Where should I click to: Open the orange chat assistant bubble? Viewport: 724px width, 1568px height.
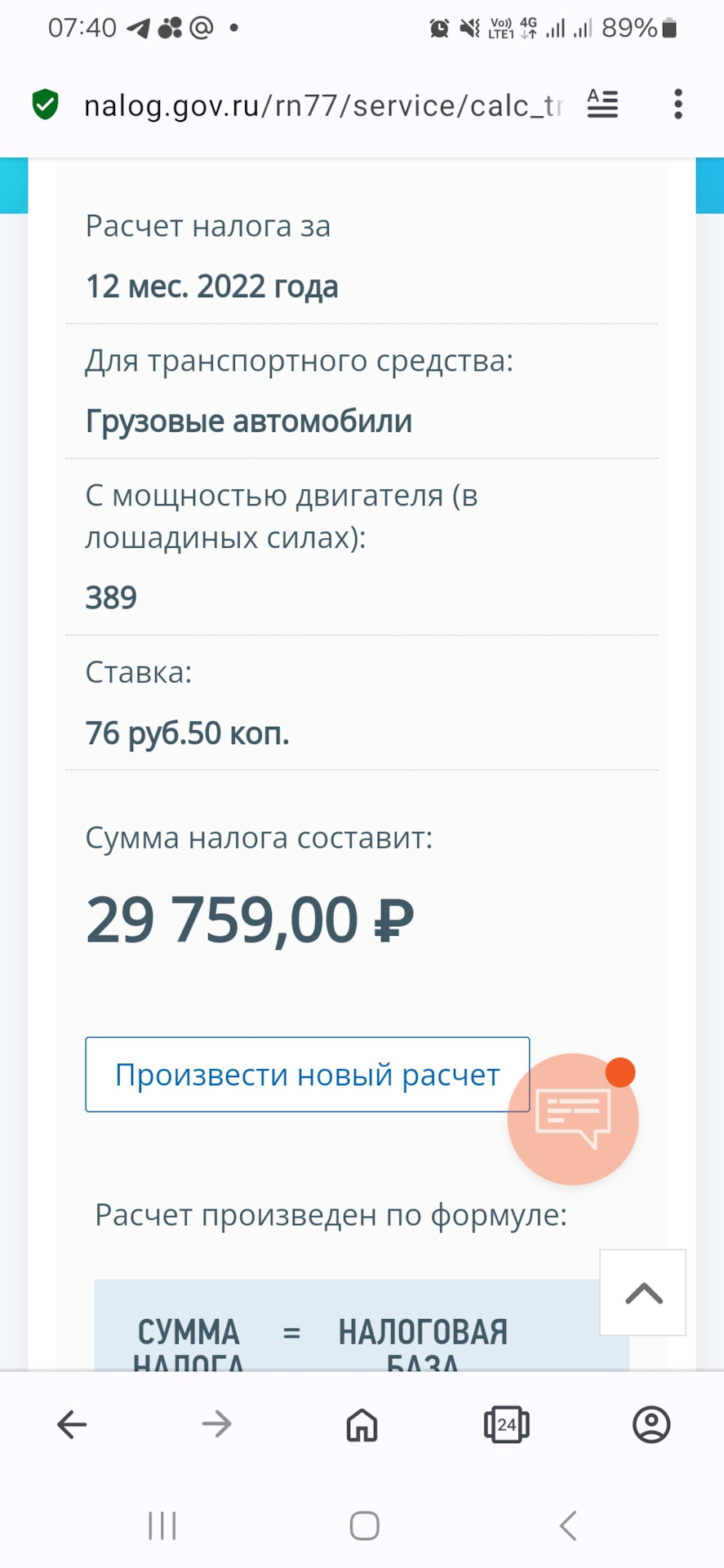573,1119
